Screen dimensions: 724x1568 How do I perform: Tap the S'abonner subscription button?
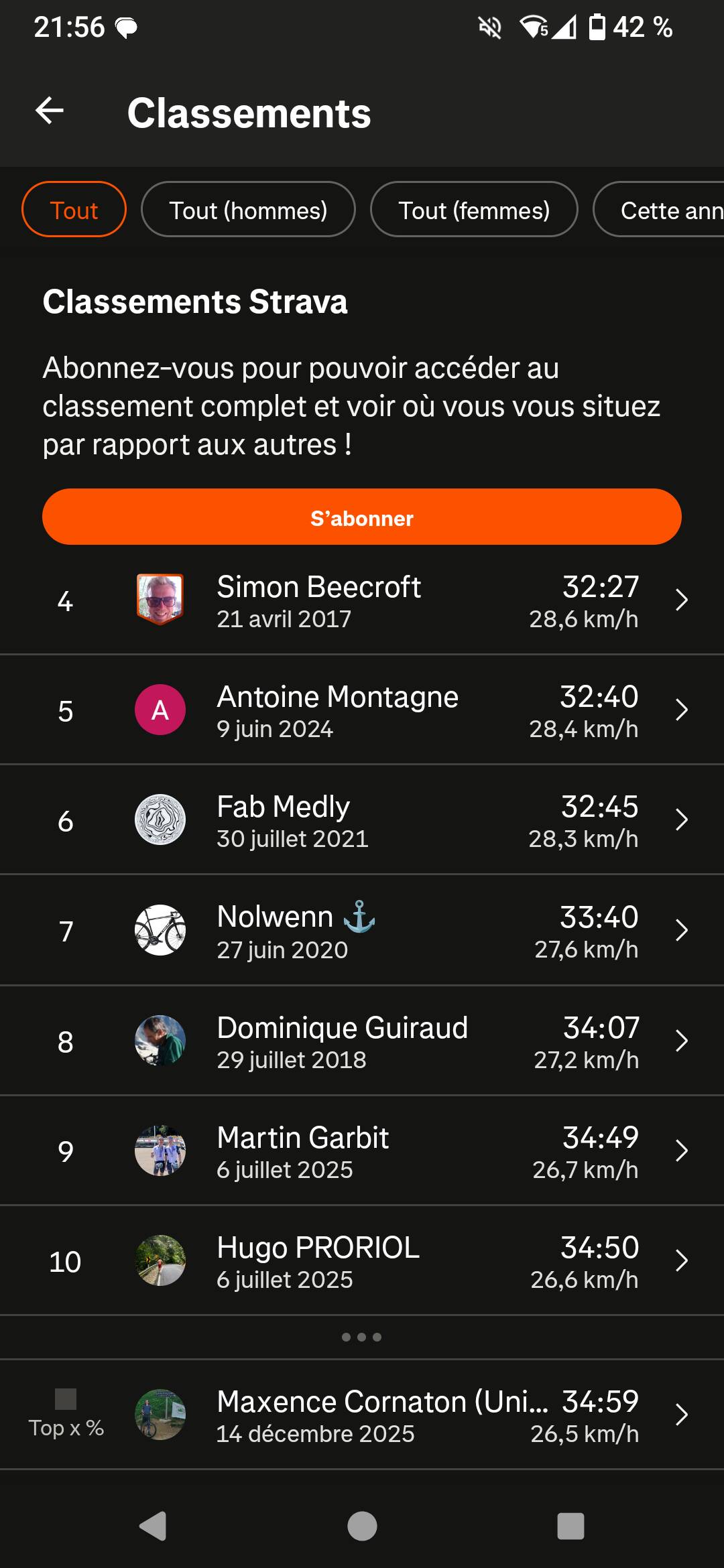362,517
